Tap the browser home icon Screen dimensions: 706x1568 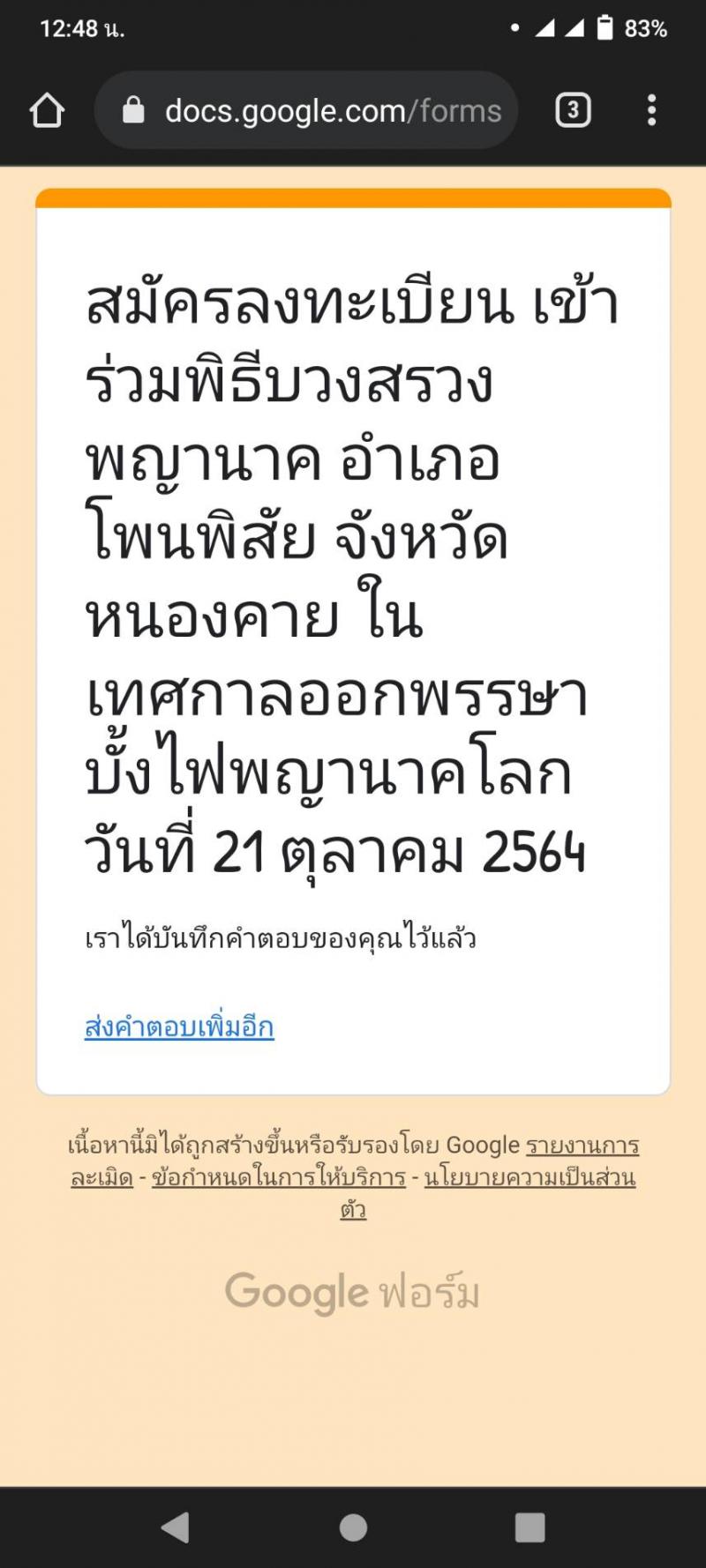[x=47, y=110]
